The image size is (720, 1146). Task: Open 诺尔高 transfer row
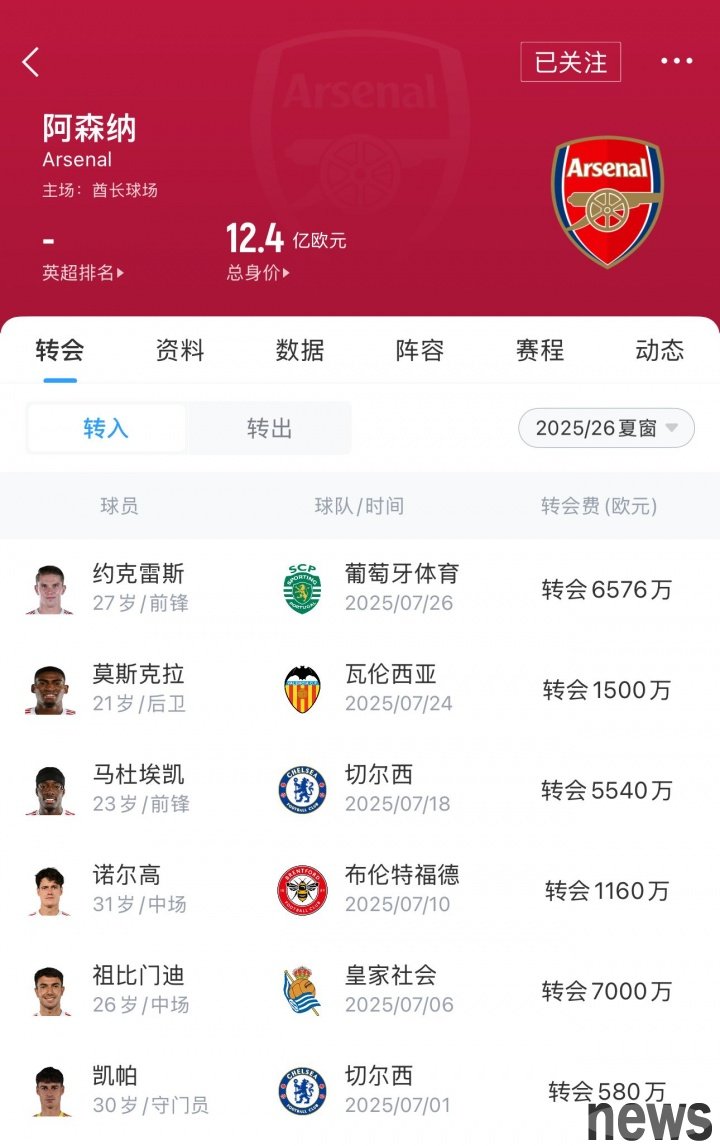coord(360,890)
